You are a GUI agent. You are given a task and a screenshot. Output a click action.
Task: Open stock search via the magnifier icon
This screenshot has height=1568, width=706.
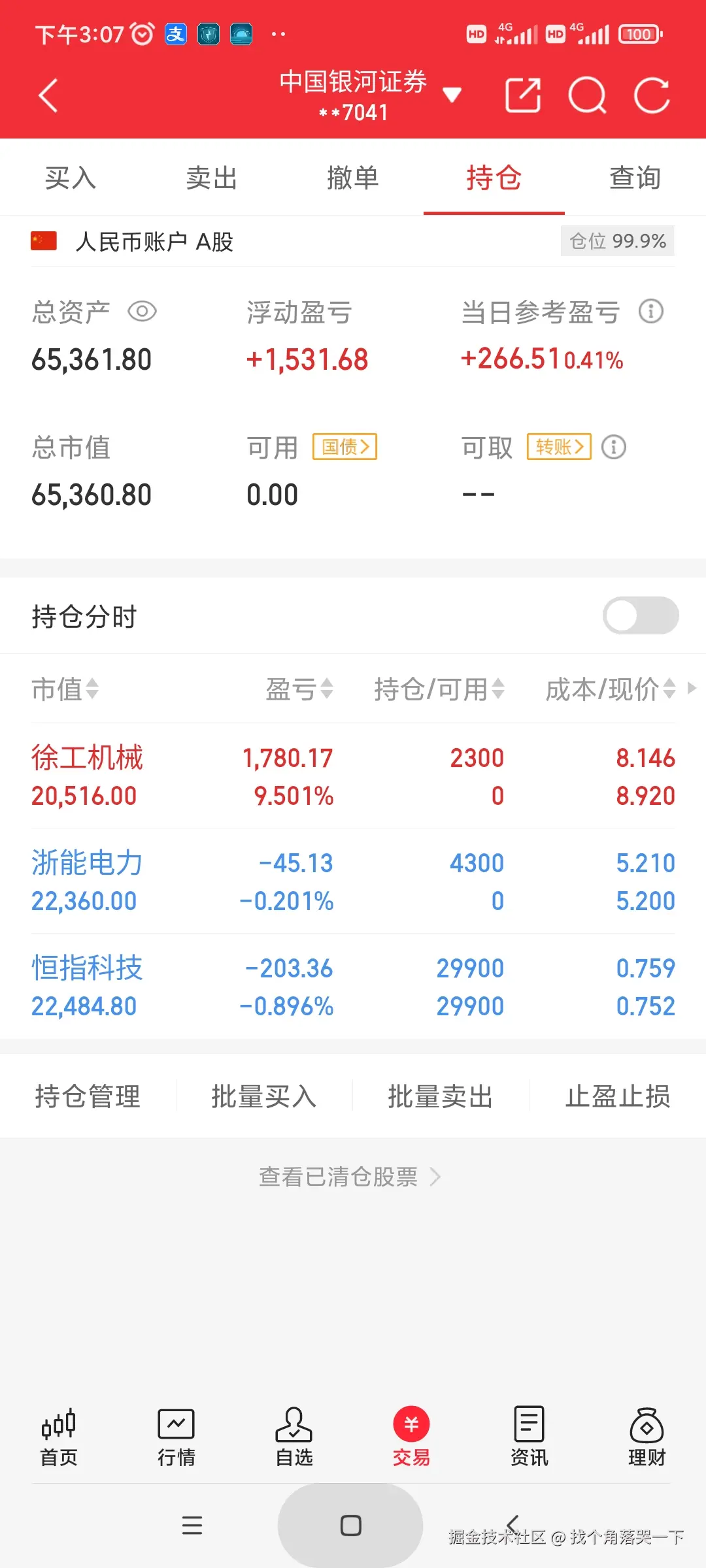coord(586,95)
